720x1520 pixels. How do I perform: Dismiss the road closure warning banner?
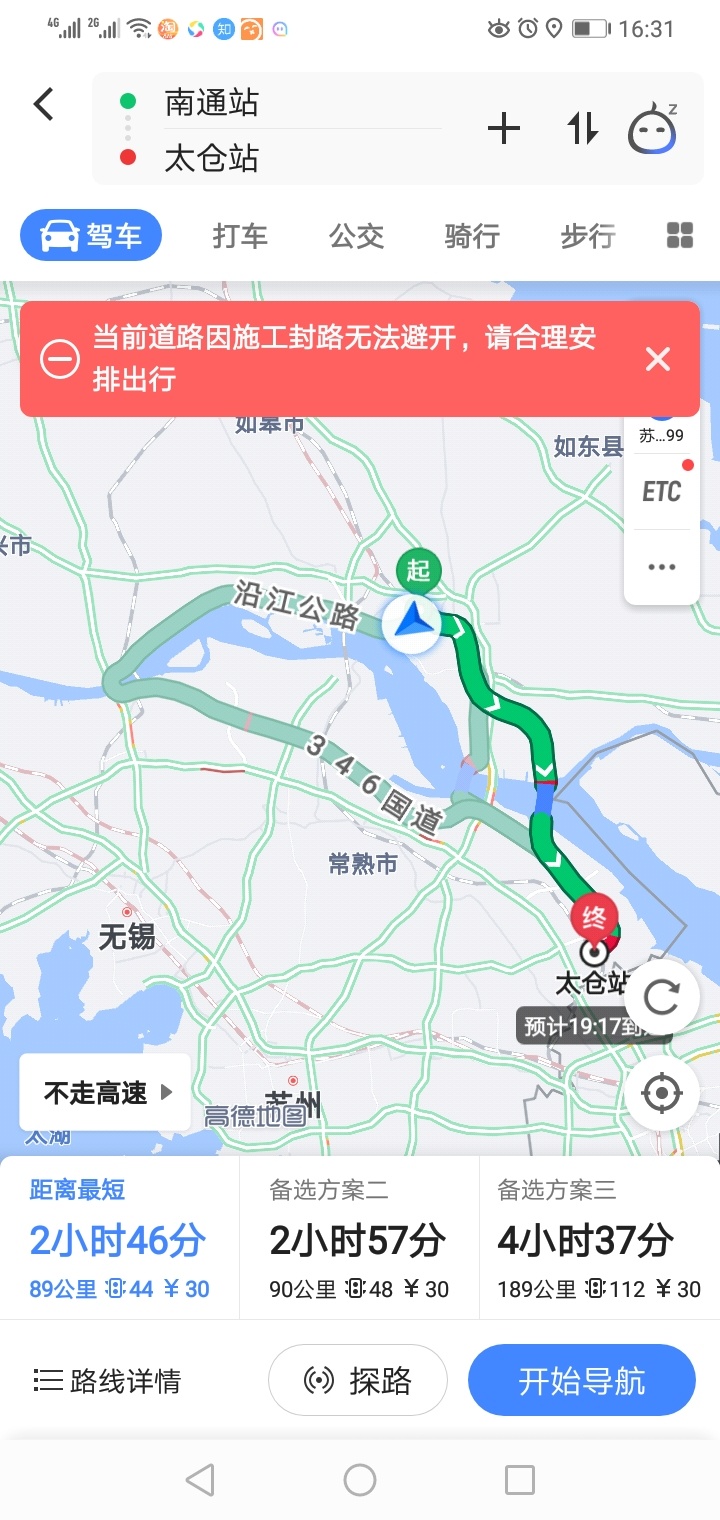click(657, 359)
